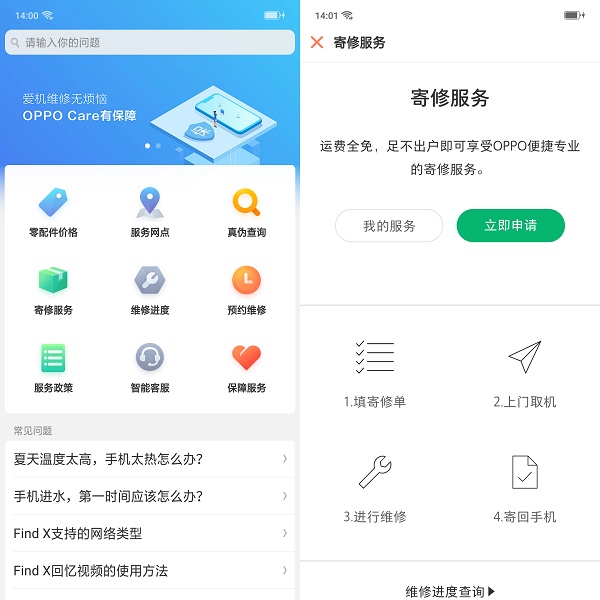Image resolution: width=600 pixels, height=600 pixels.
Task: Open 零配件价格 parts pricing
Action: point(53,212)
